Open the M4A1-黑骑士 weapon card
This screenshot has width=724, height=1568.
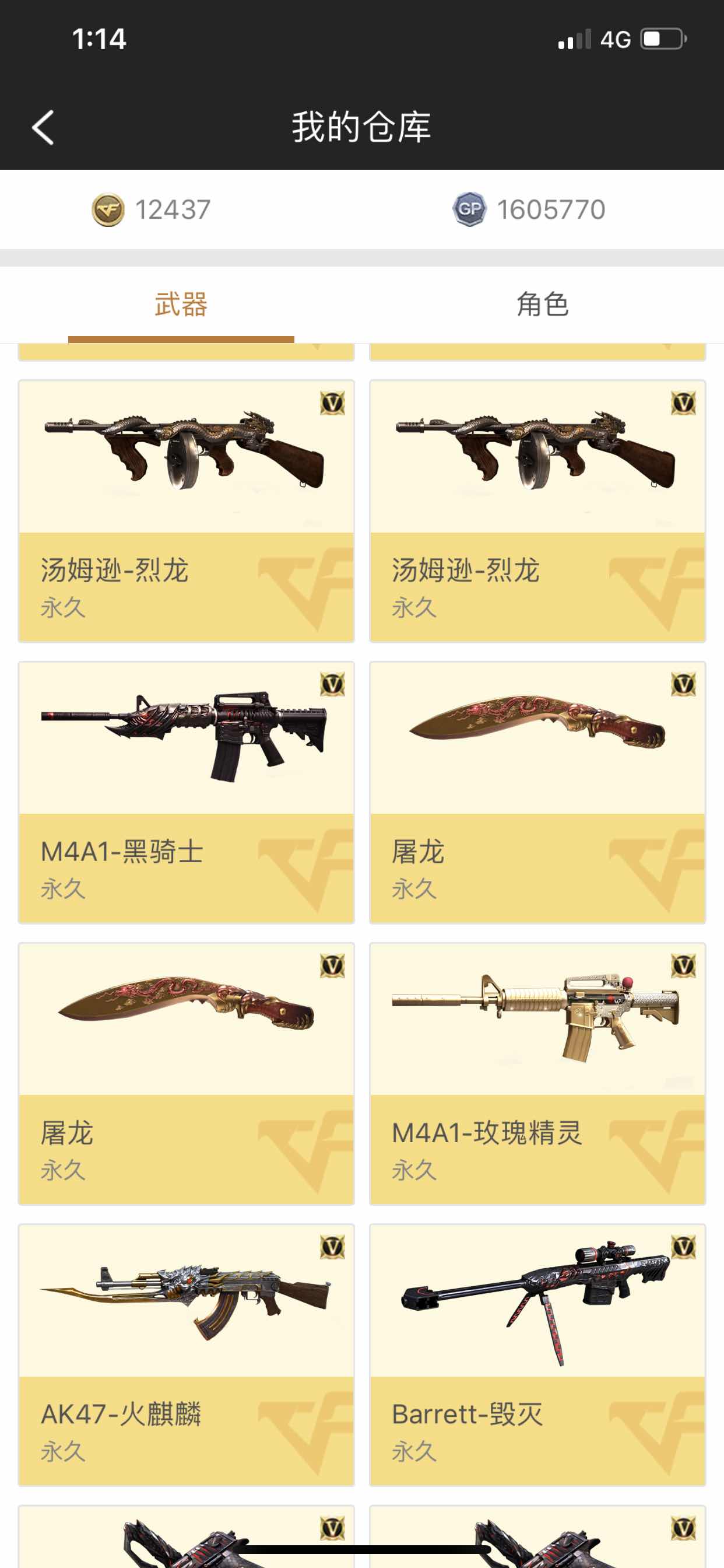point(186,793)
